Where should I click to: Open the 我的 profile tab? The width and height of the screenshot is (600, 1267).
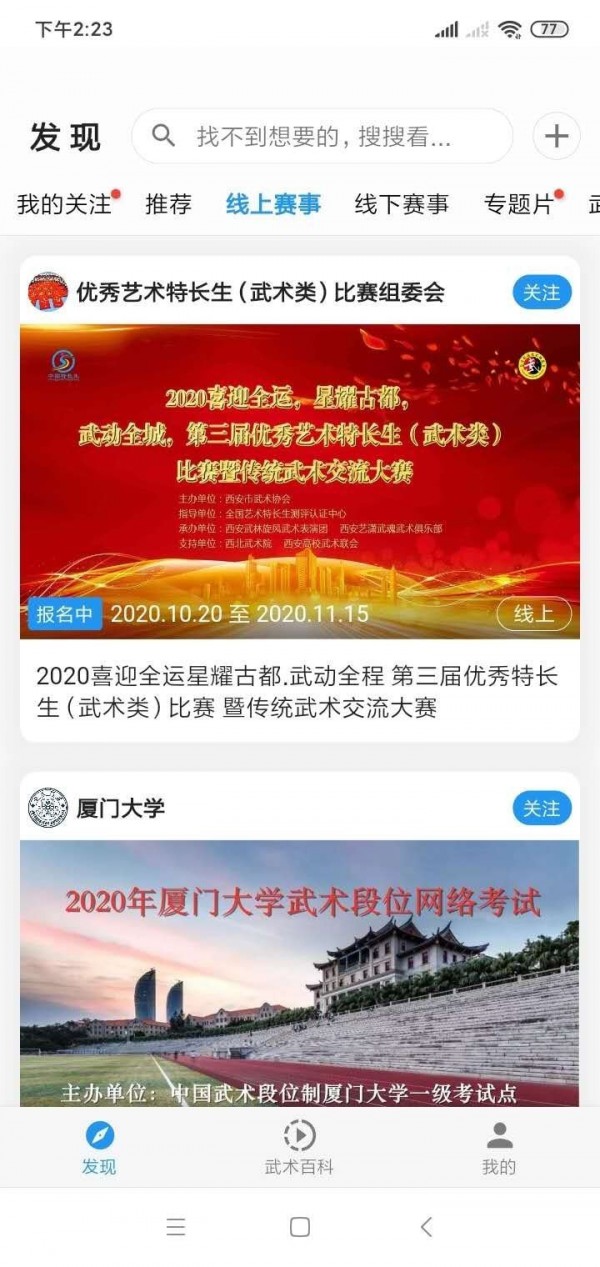[499, 1146]
